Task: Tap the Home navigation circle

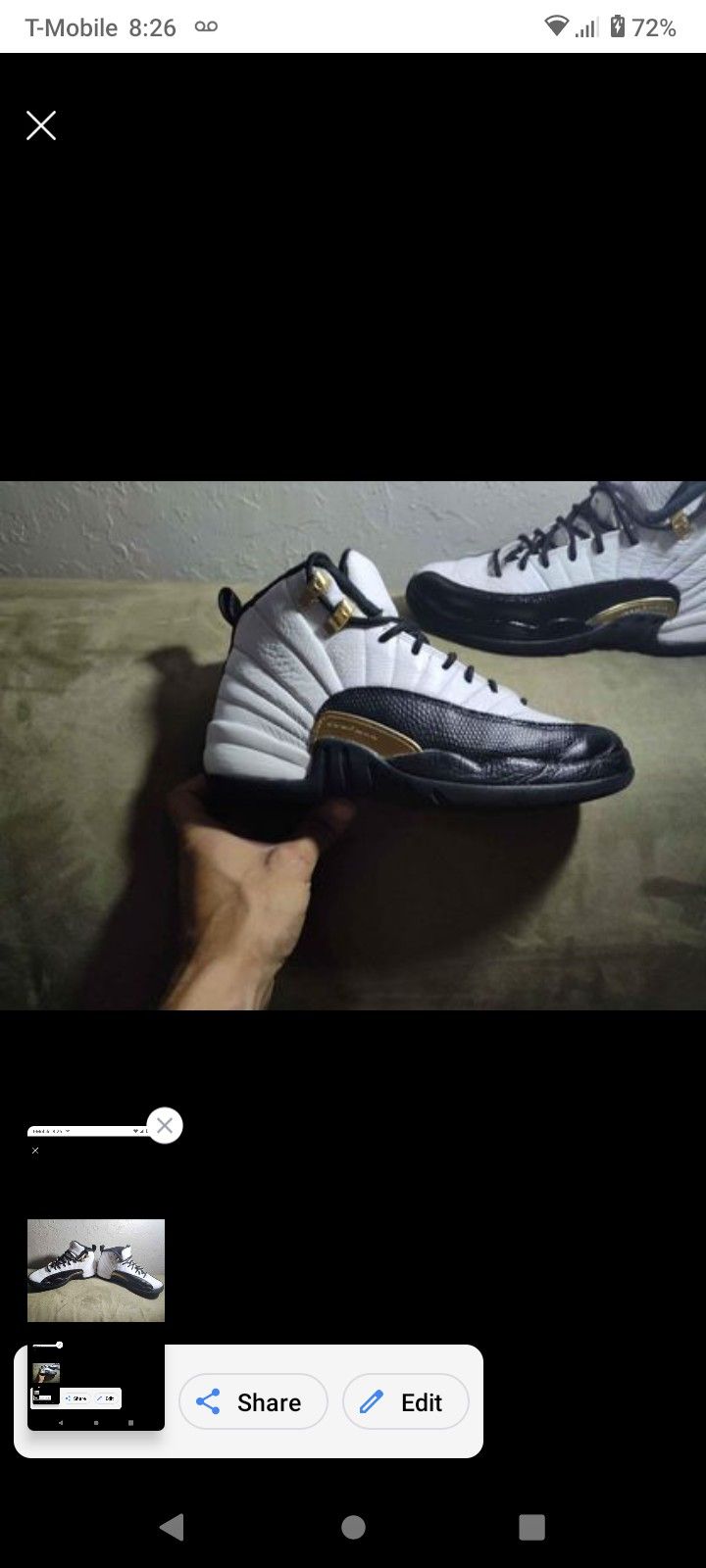Action: click(353, 1527)
